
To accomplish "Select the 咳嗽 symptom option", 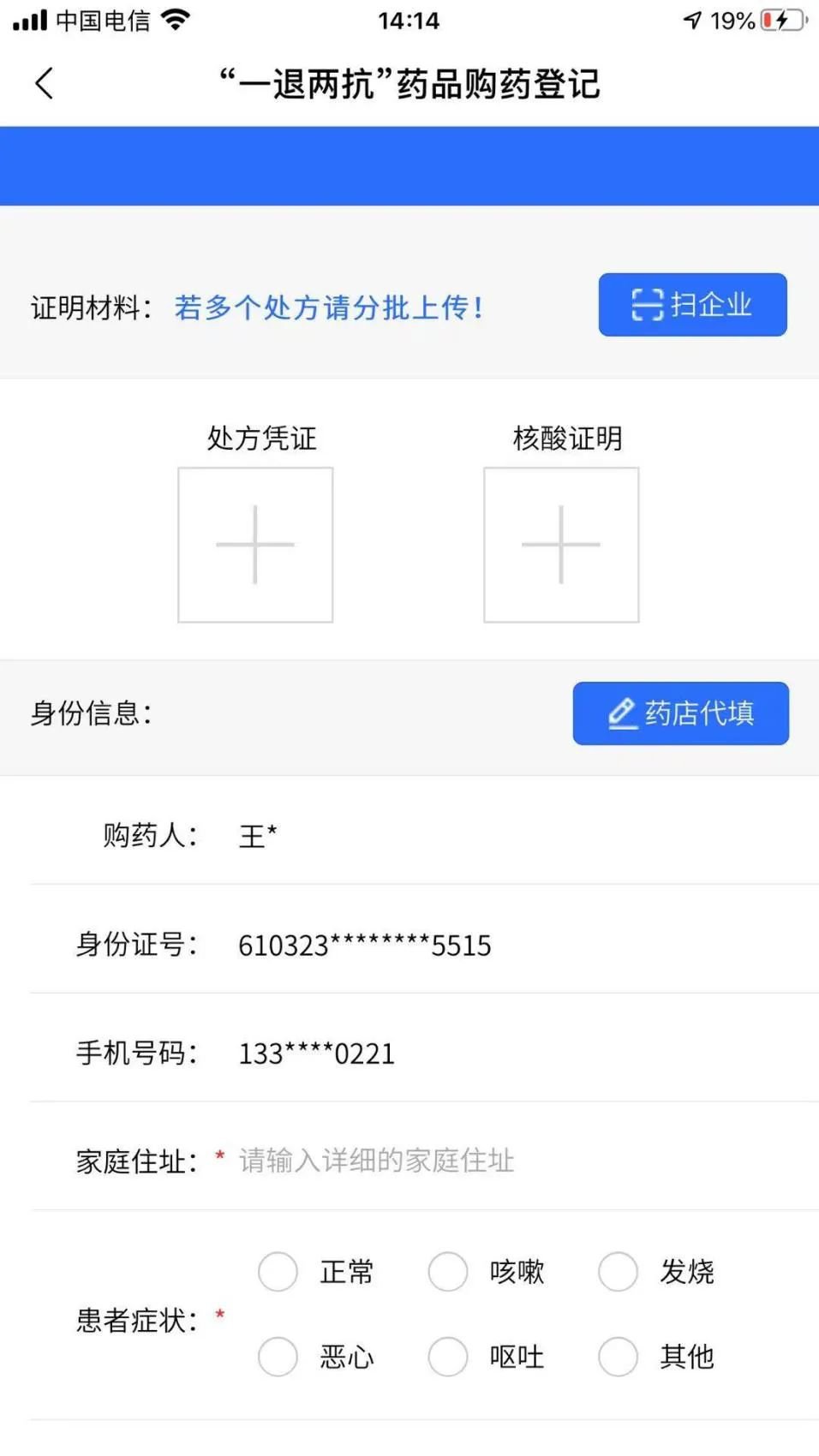I will coord(448,1272).
